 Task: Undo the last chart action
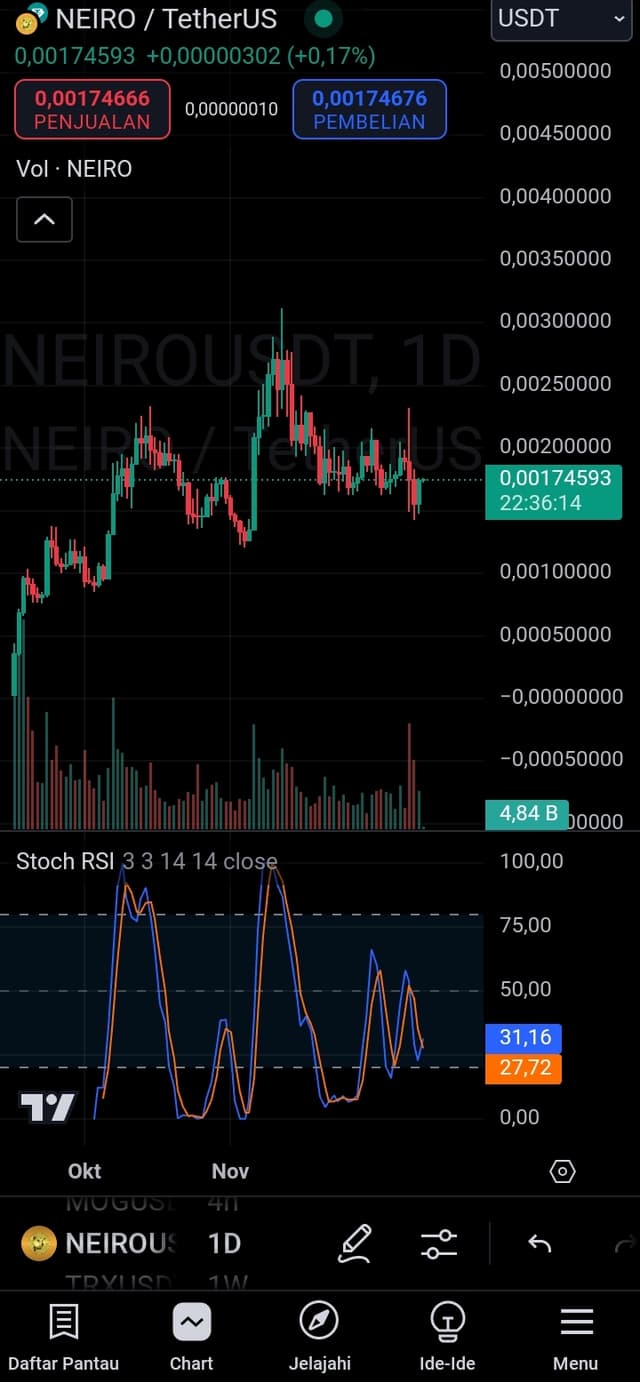point(539,1243)
